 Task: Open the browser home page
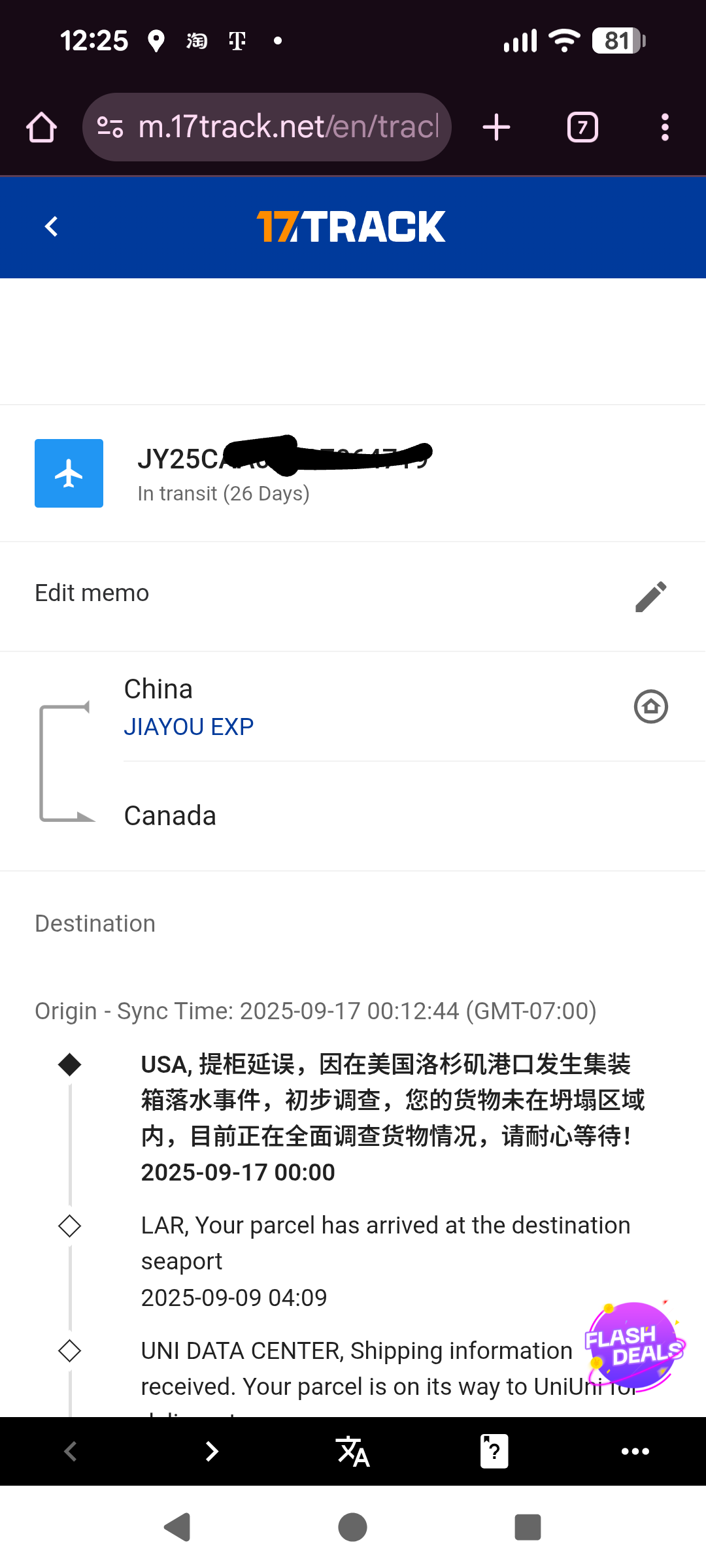(41, 127)
